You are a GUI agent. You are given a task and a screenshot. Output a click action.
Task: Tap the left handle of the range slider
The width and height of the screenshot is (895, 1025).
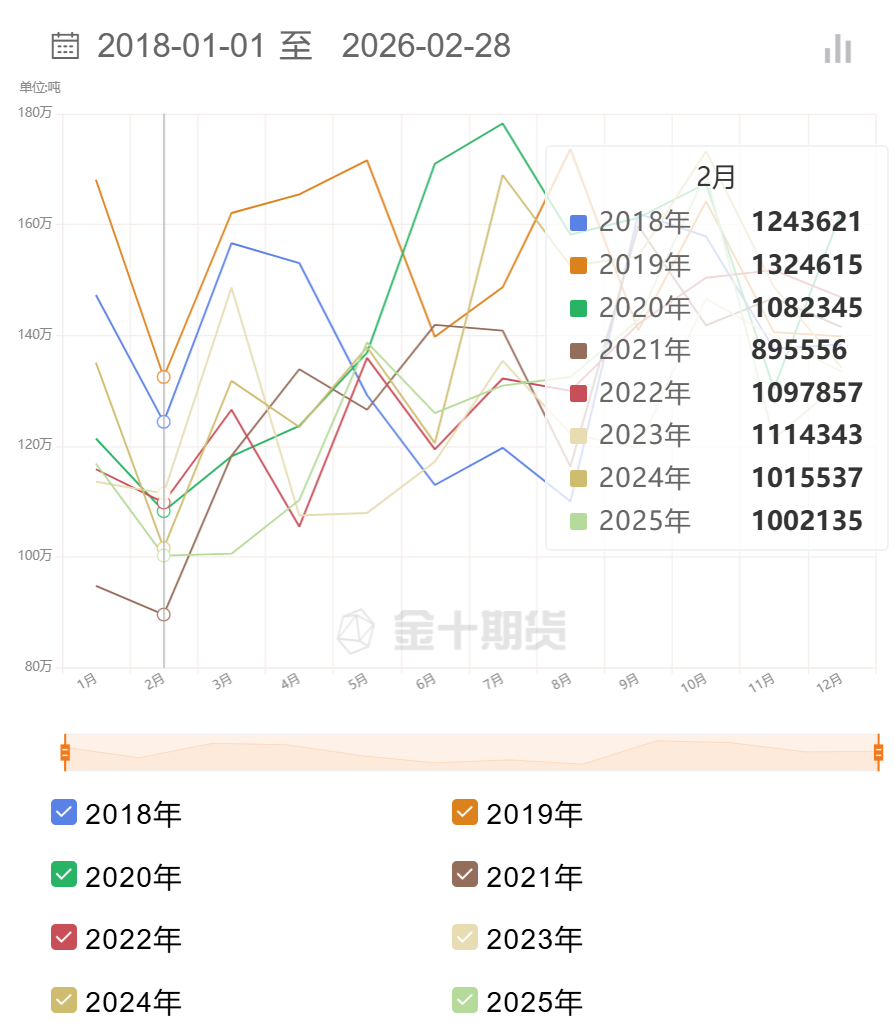point(65,752)
